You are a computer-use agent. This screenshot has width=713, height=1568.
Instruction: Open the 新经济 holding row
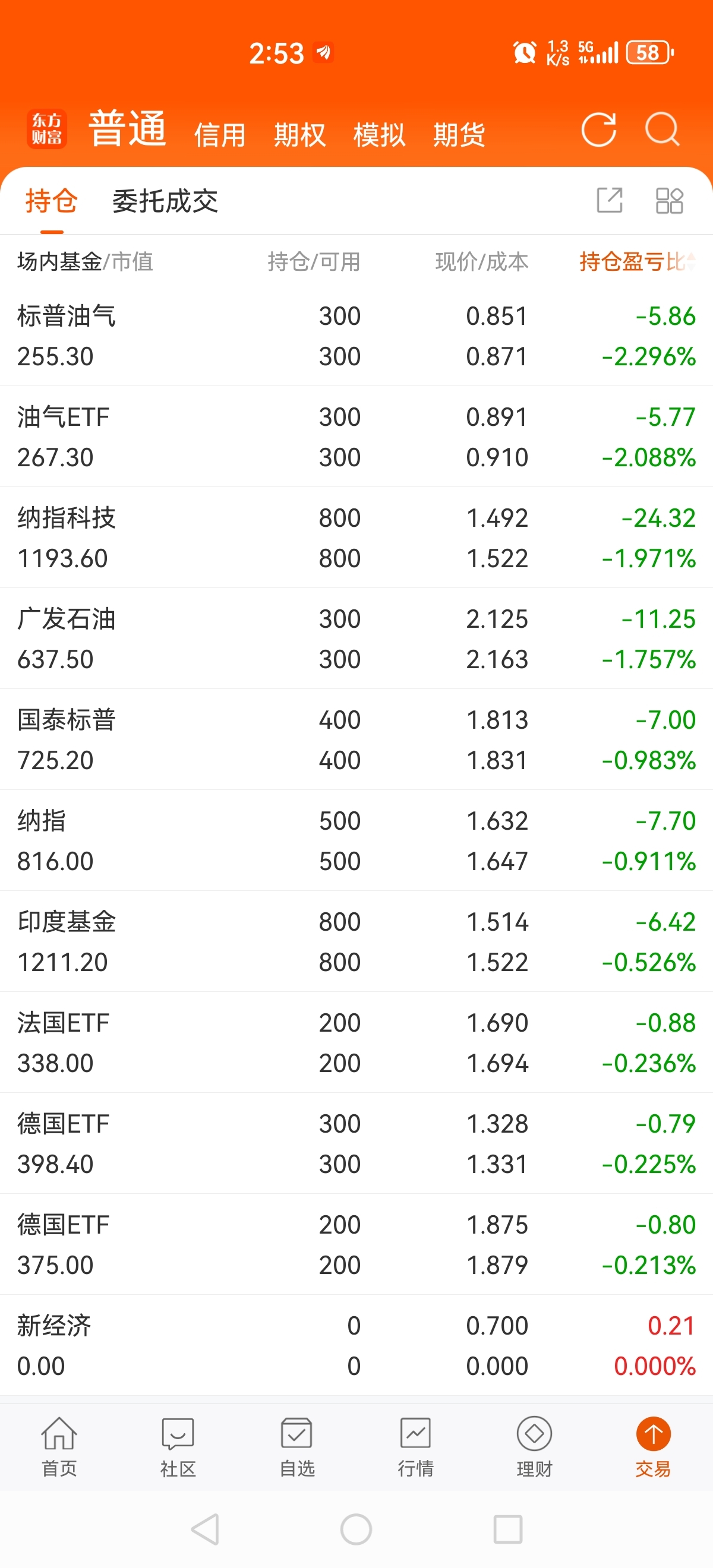pos(356,1345)
